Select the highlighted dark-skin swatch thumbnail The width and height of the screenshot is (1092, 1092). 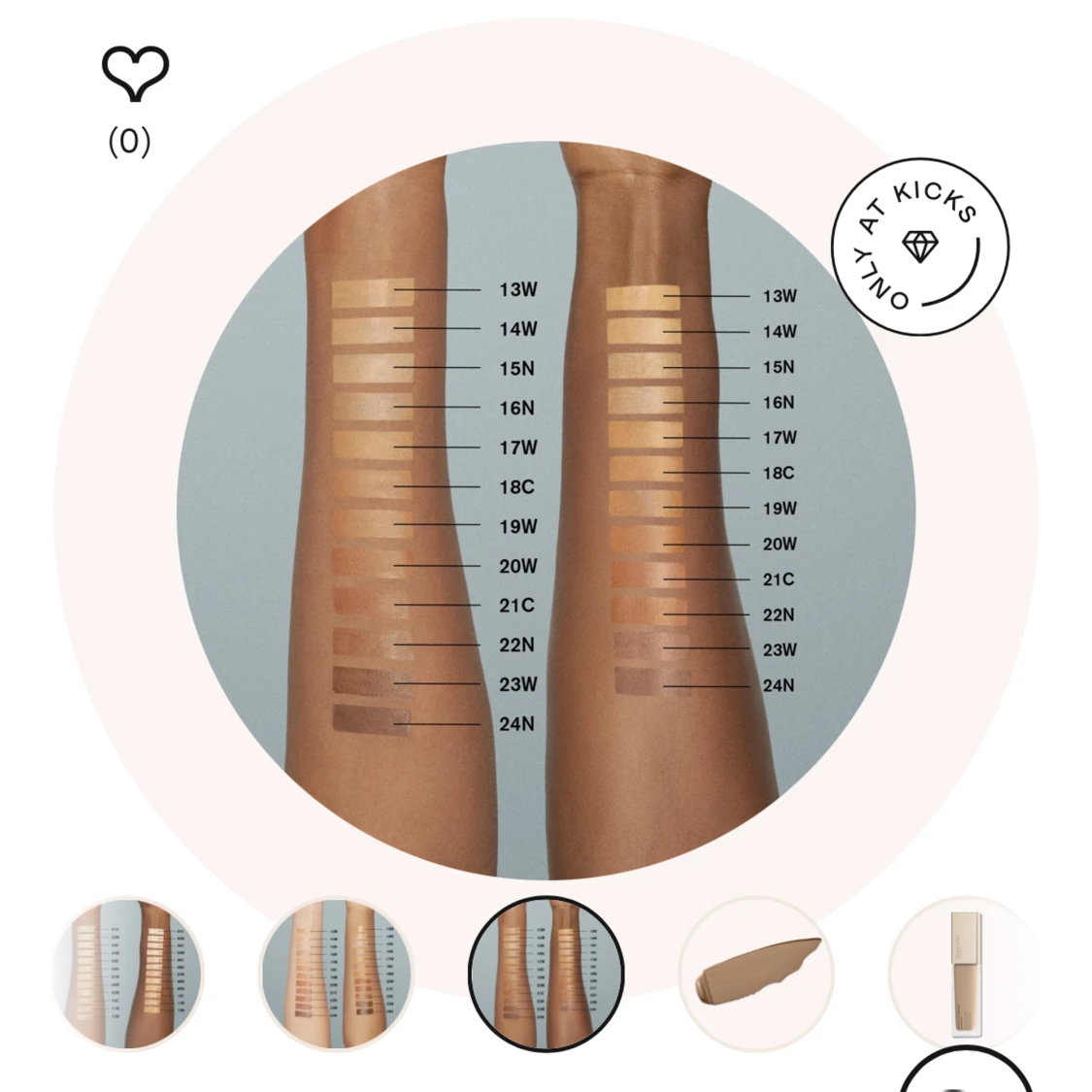[x=546, y=973]
